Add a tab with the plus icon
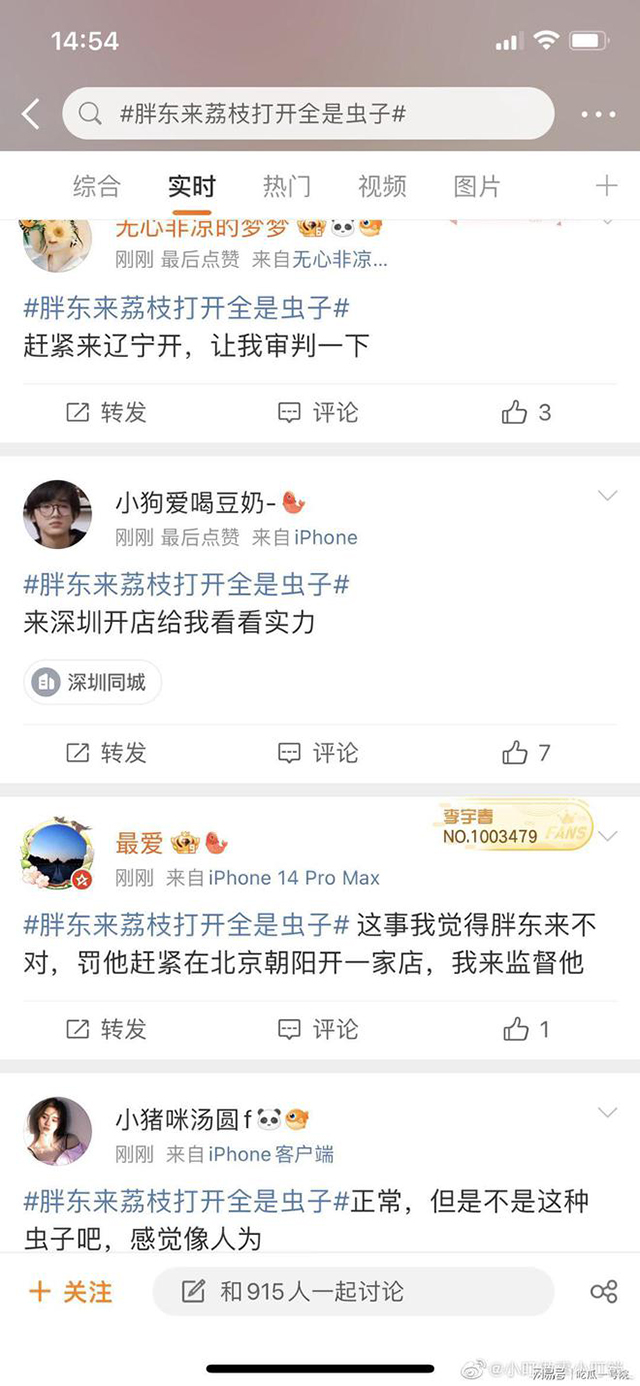Image resolution: width=640 pixels, height=1386 pixels. (x=607, y=185)
